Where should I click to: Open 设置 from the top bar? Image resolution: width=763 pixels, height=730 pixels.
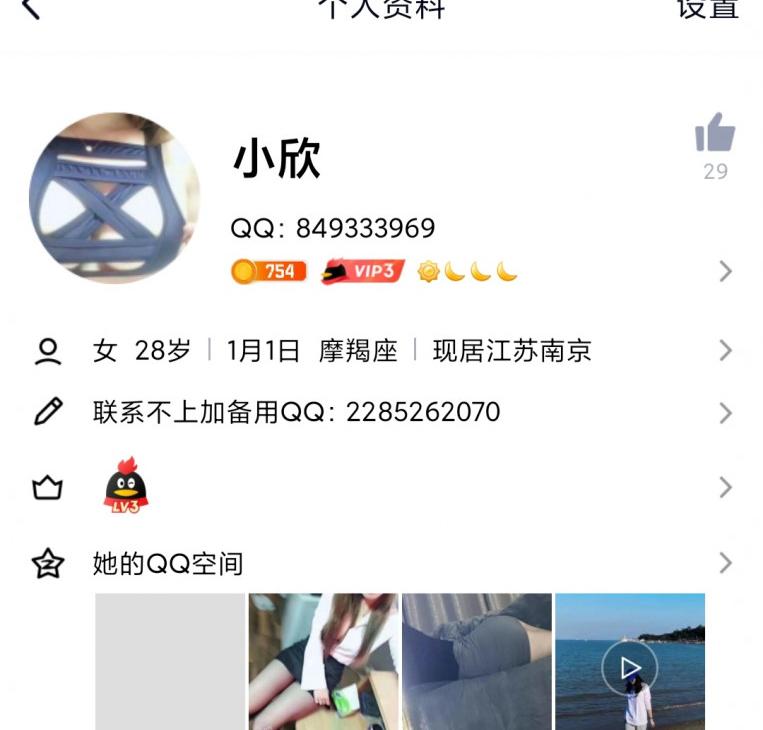point(707,8)
